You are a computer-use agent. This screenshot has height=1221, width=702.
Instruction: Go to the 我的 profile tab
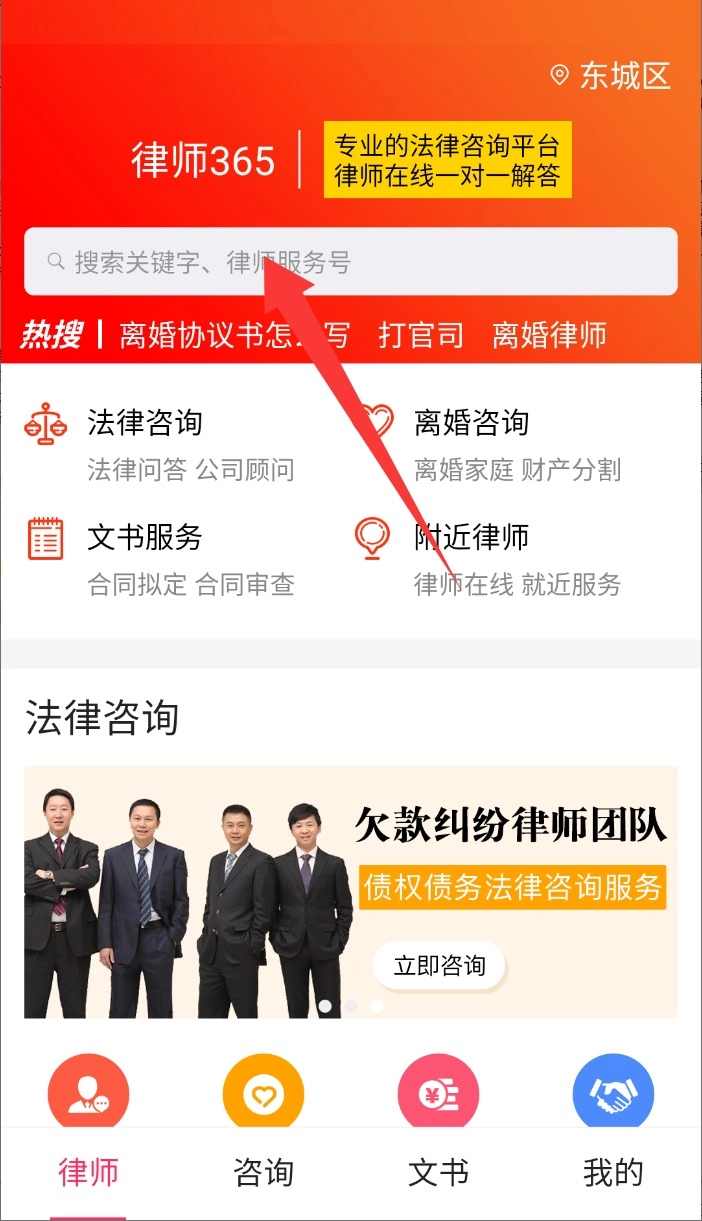[613, 1173]
